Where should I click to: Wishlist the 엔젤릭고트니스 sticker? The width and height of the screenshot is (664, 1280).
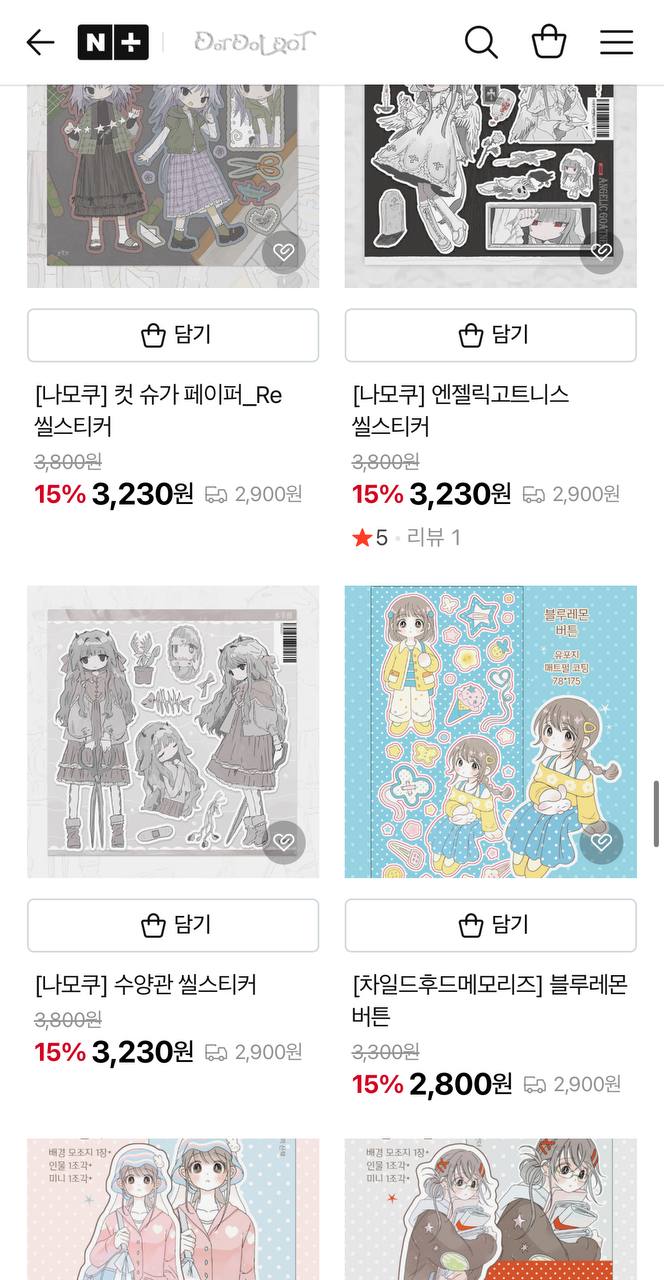tap(601, 252)
